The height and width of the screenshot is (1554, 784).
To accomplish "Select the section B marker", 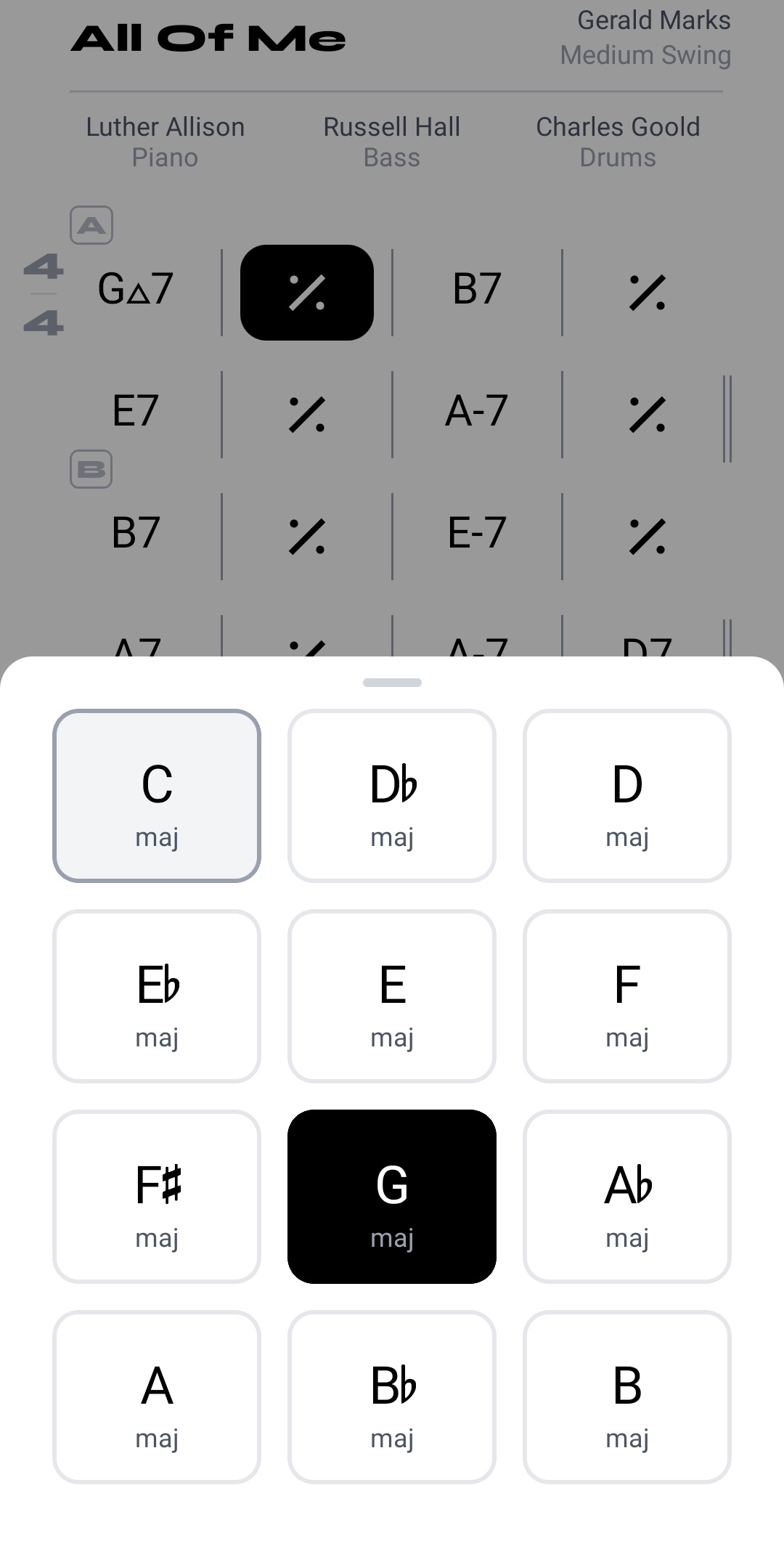I will point(91,471).
